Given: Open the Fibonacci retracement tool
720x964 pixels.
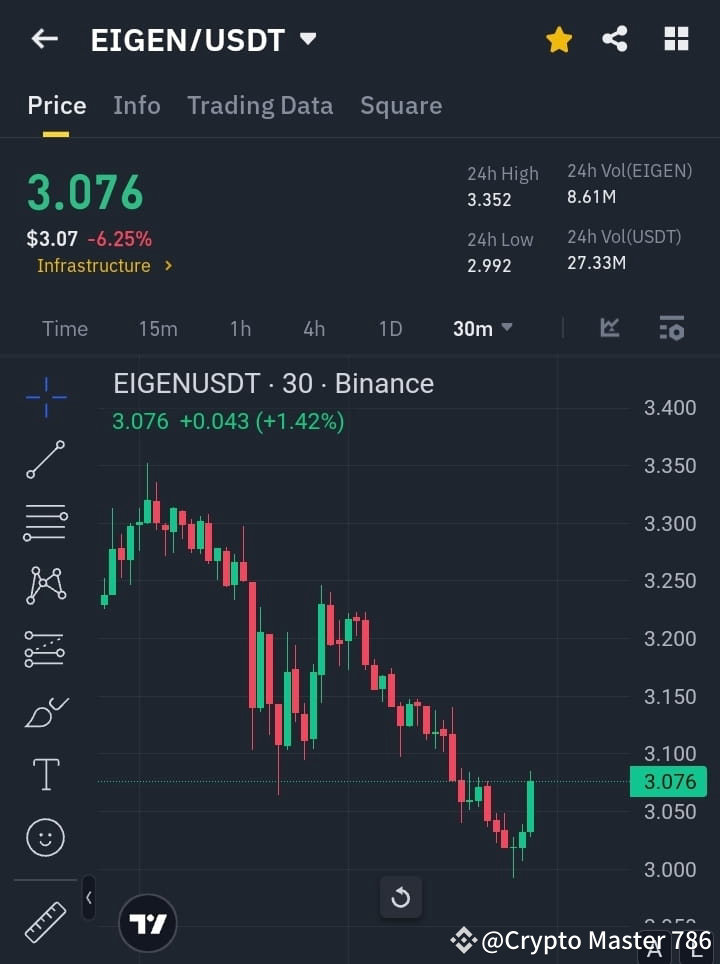Looking at the screenshot, I should [x=45, y=523].
